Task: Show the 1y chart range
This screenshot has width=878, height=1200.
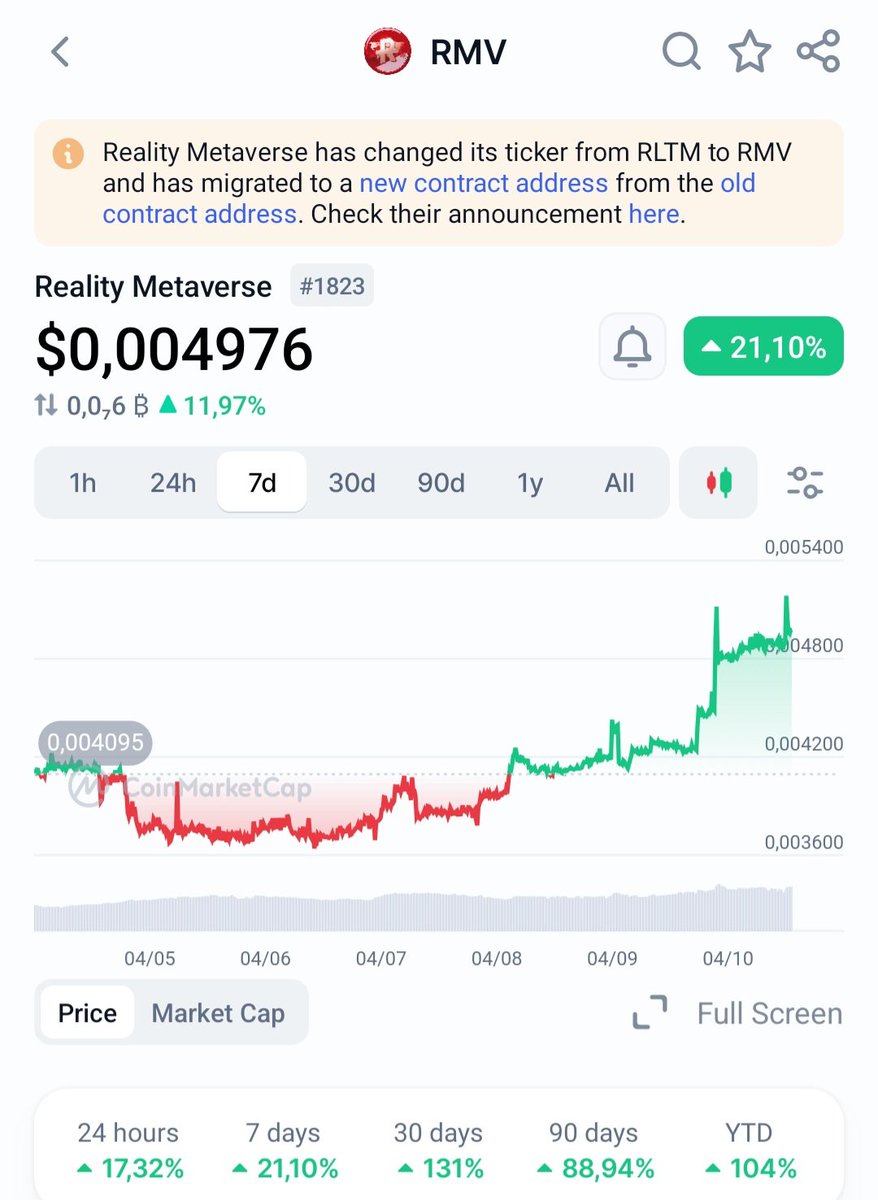Action: pos(530,483)
